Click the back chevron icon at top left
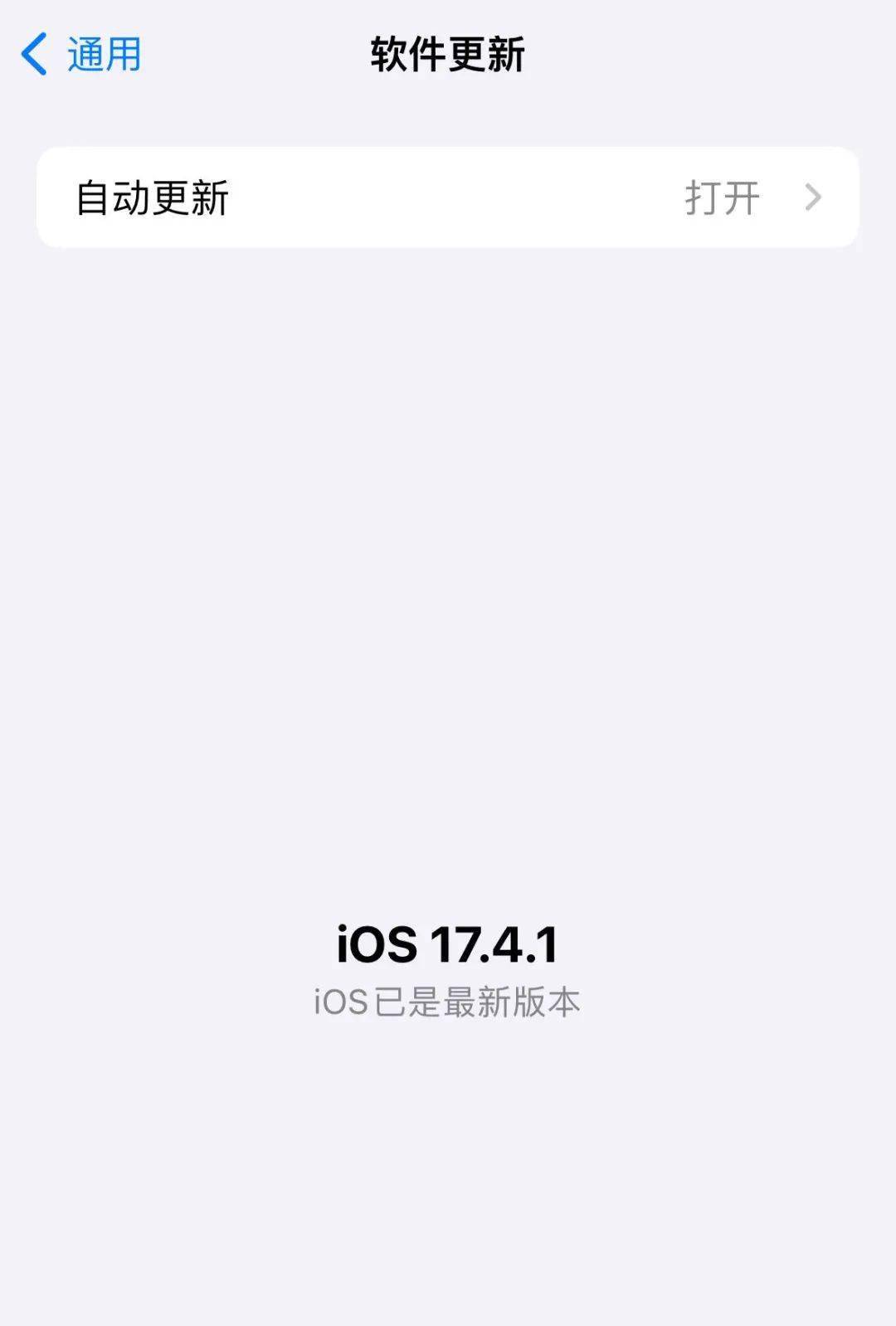Screen dimensions: 896x1326 (x=35, y=54)
